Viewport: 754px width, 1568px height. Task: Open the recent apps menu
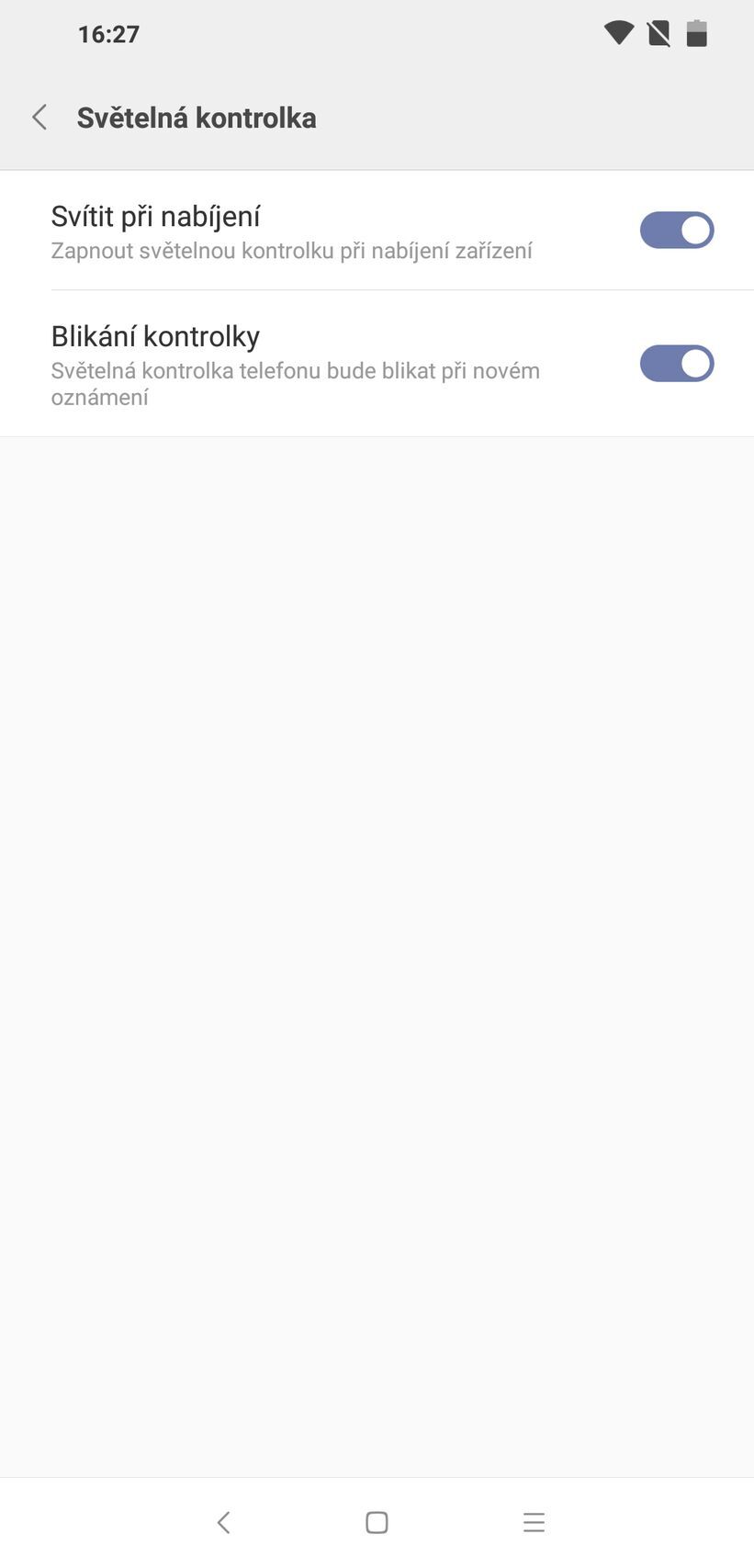[534, 1522]
